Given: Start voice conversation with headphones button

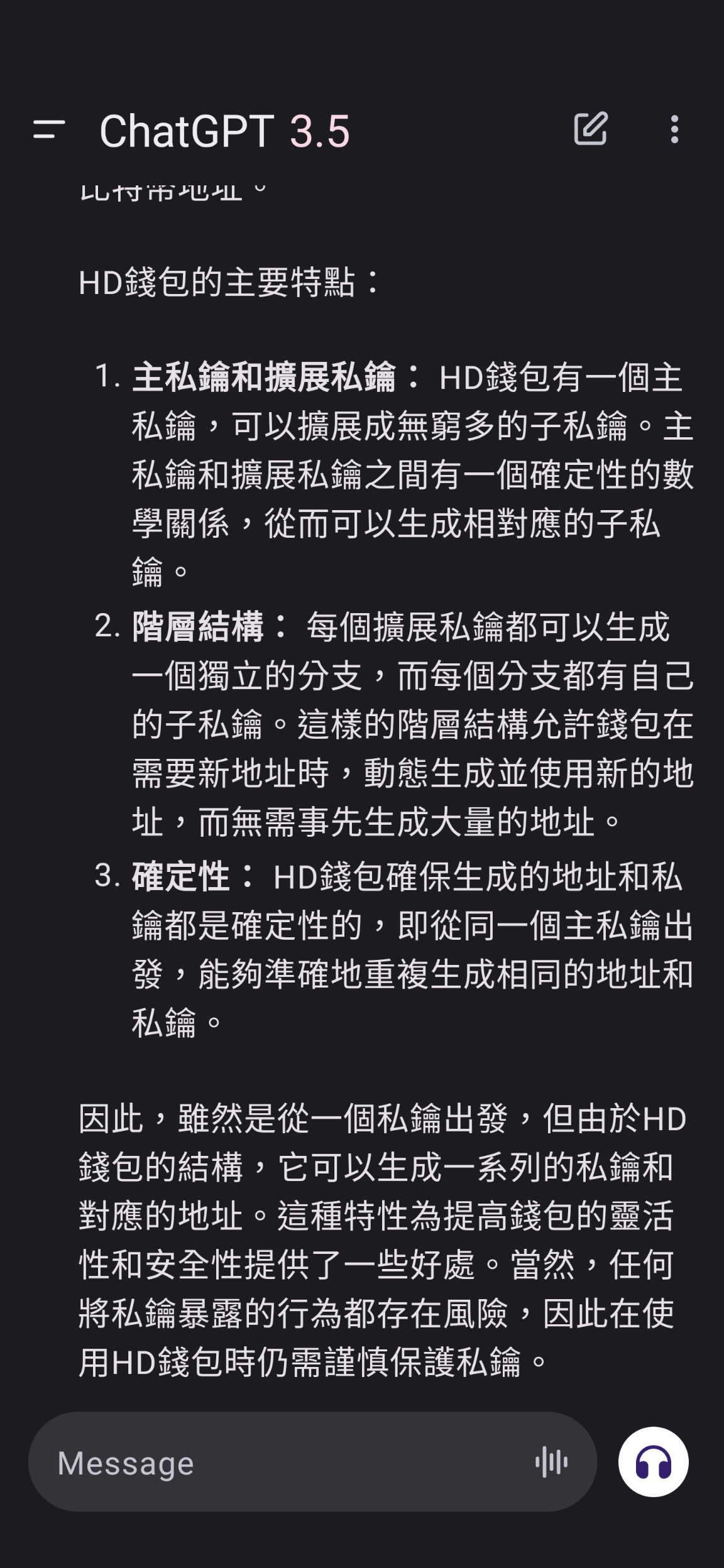Looking at the screenshot, I should [x=653, y=1462].
